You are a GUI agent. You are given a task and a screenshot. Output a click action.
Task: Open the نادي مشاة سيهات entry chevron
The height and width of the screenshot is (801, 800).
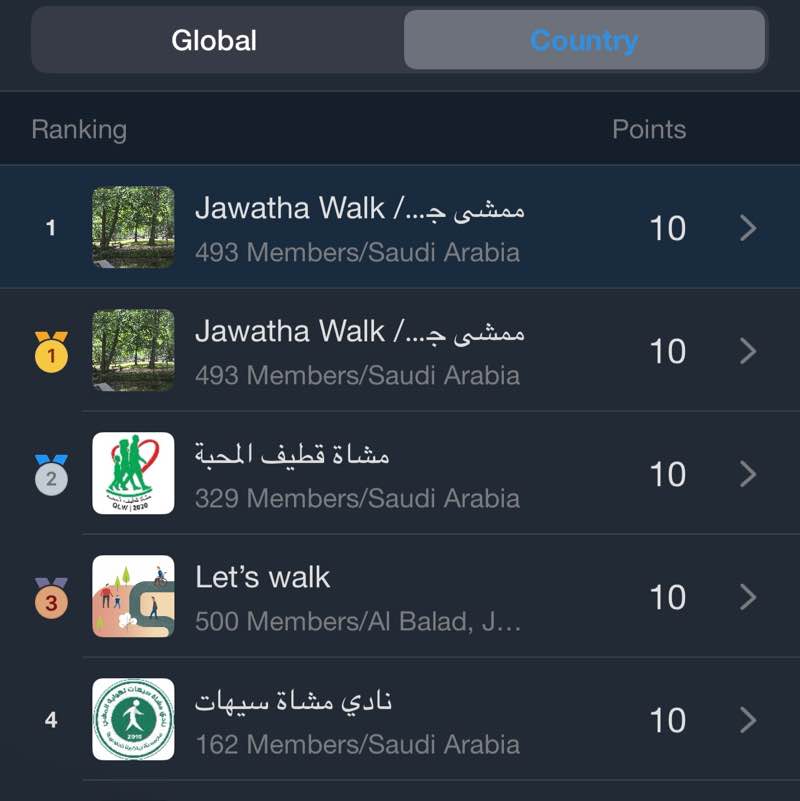748,720
